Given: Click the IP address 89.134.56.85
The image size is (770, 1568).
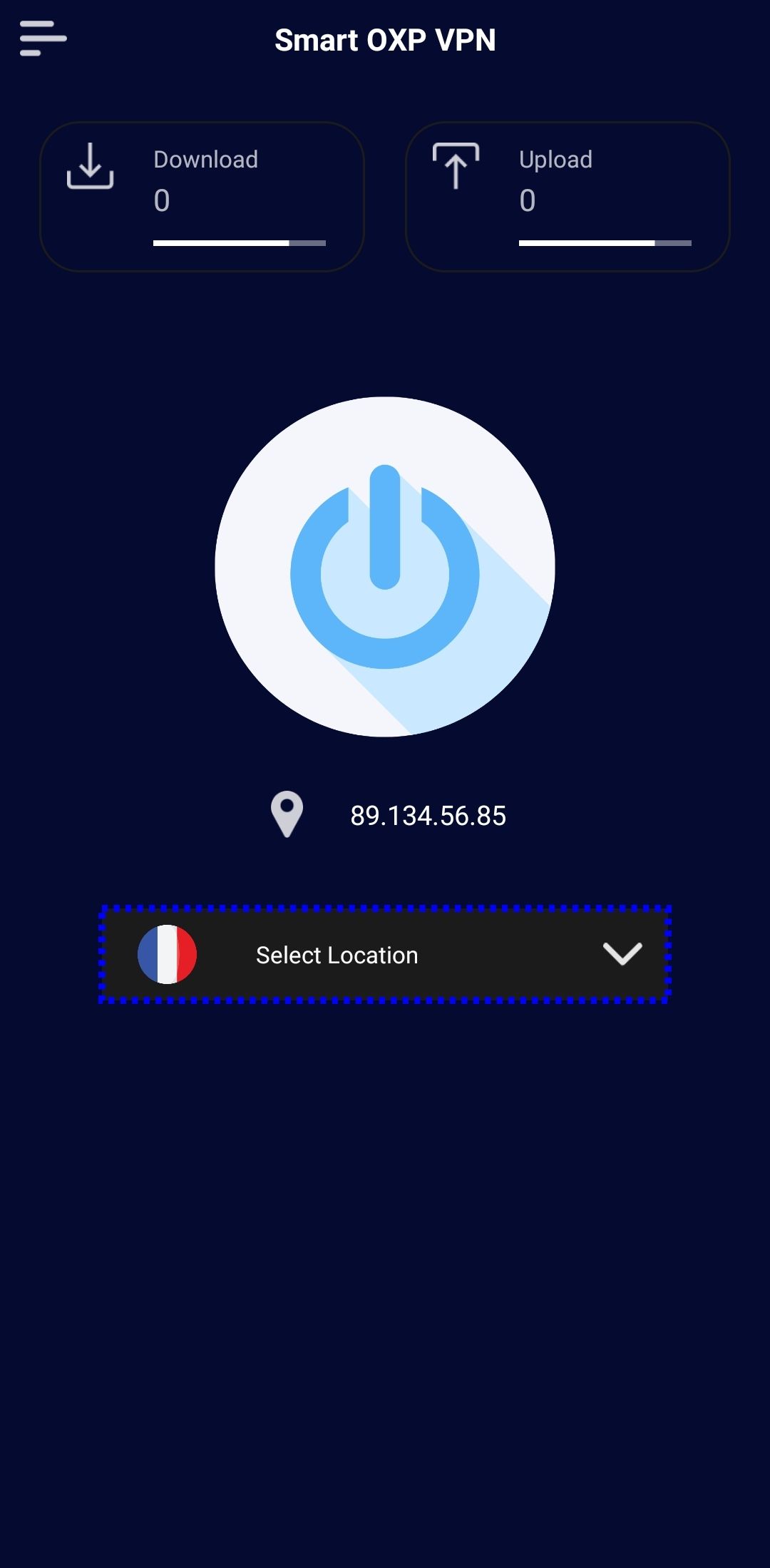Looking at the screenshot, I should 428,815.
